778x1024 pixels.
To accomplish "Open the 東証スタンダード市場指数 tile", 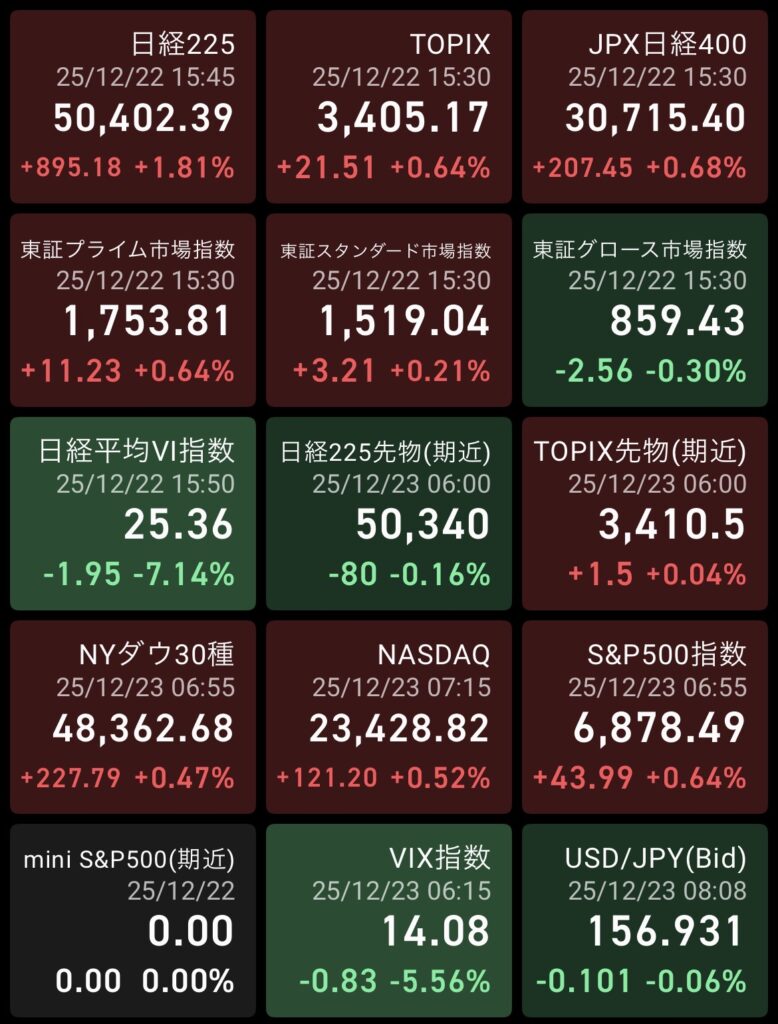I will 389,310.
